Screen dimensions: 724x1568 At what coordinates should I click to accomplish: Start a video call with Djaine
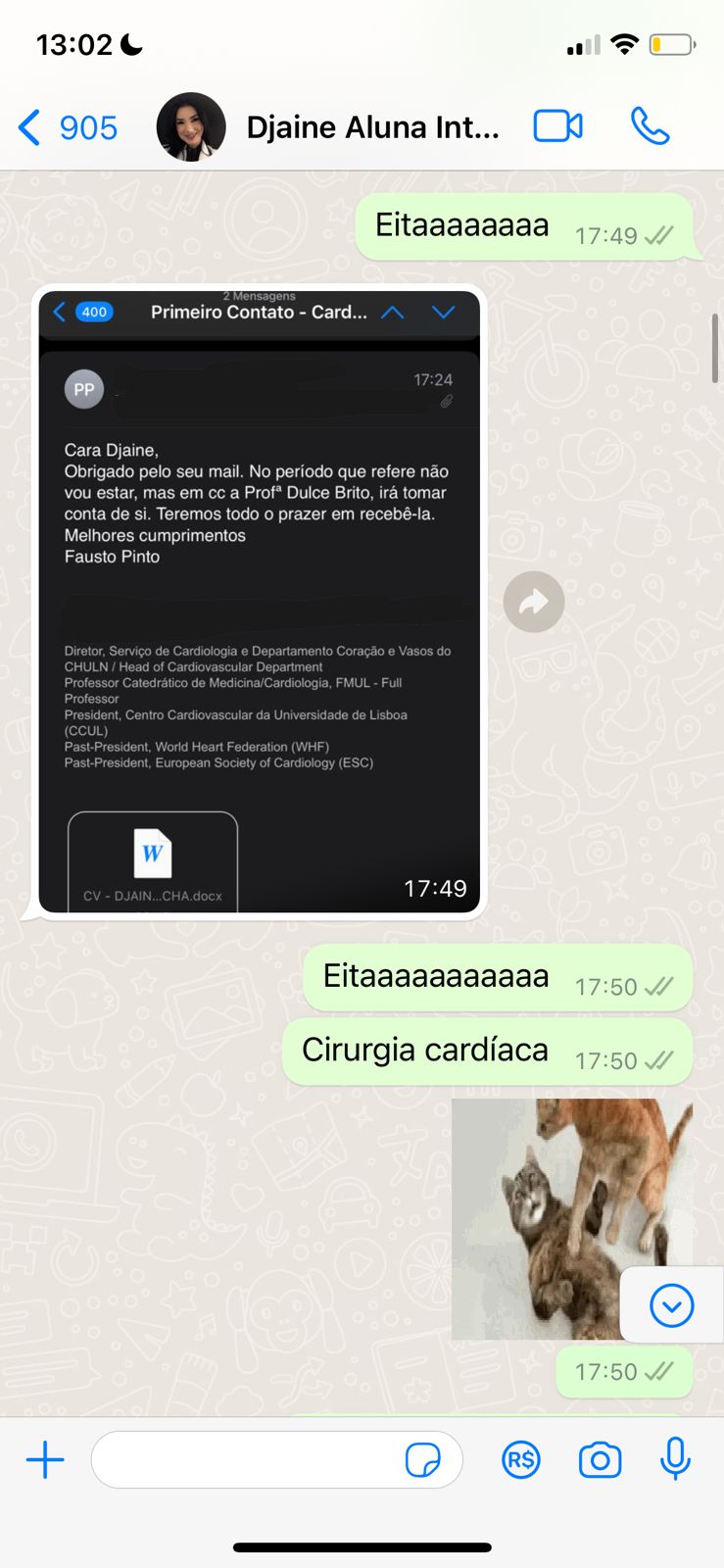(x=557, y=125)
